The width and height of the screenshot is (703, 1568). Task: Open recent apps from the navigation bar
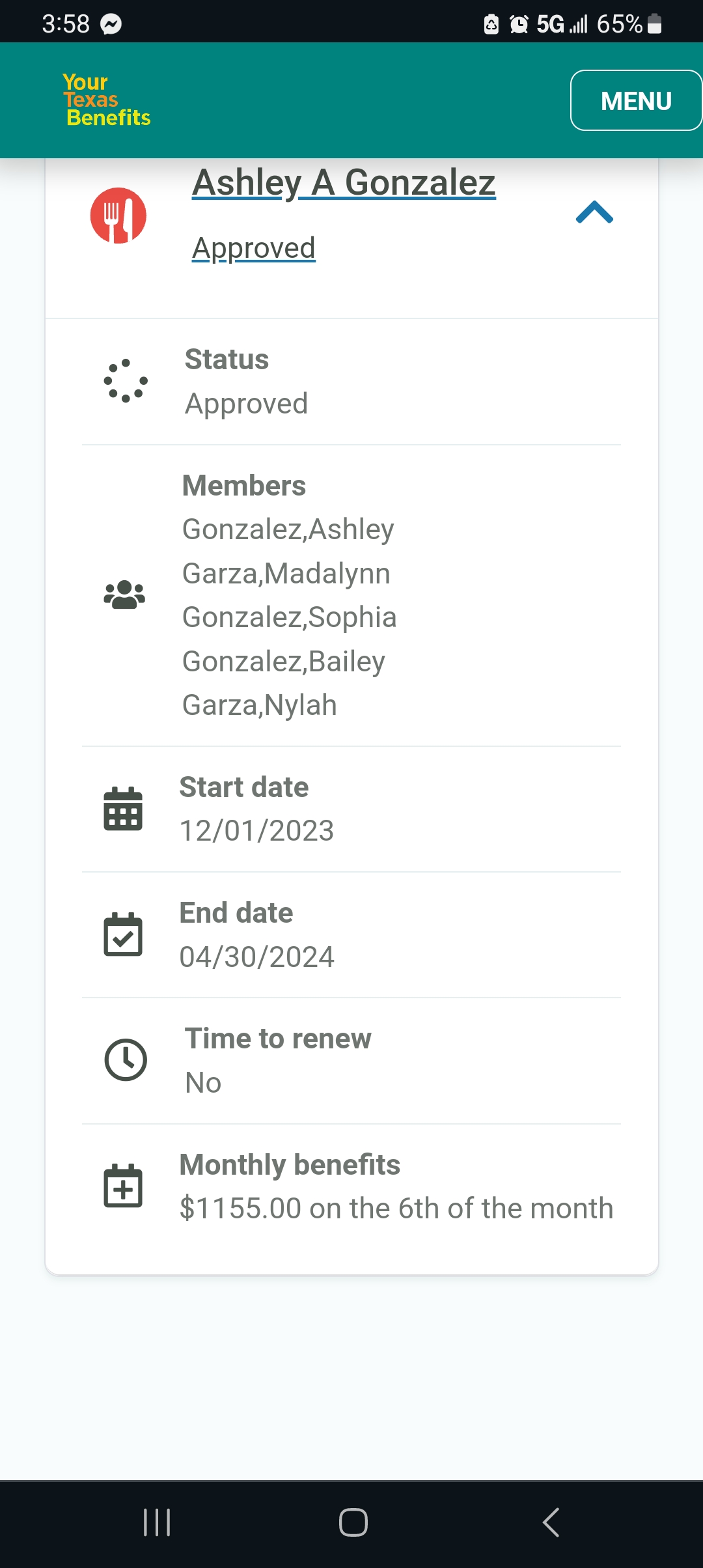point(157,1522)
